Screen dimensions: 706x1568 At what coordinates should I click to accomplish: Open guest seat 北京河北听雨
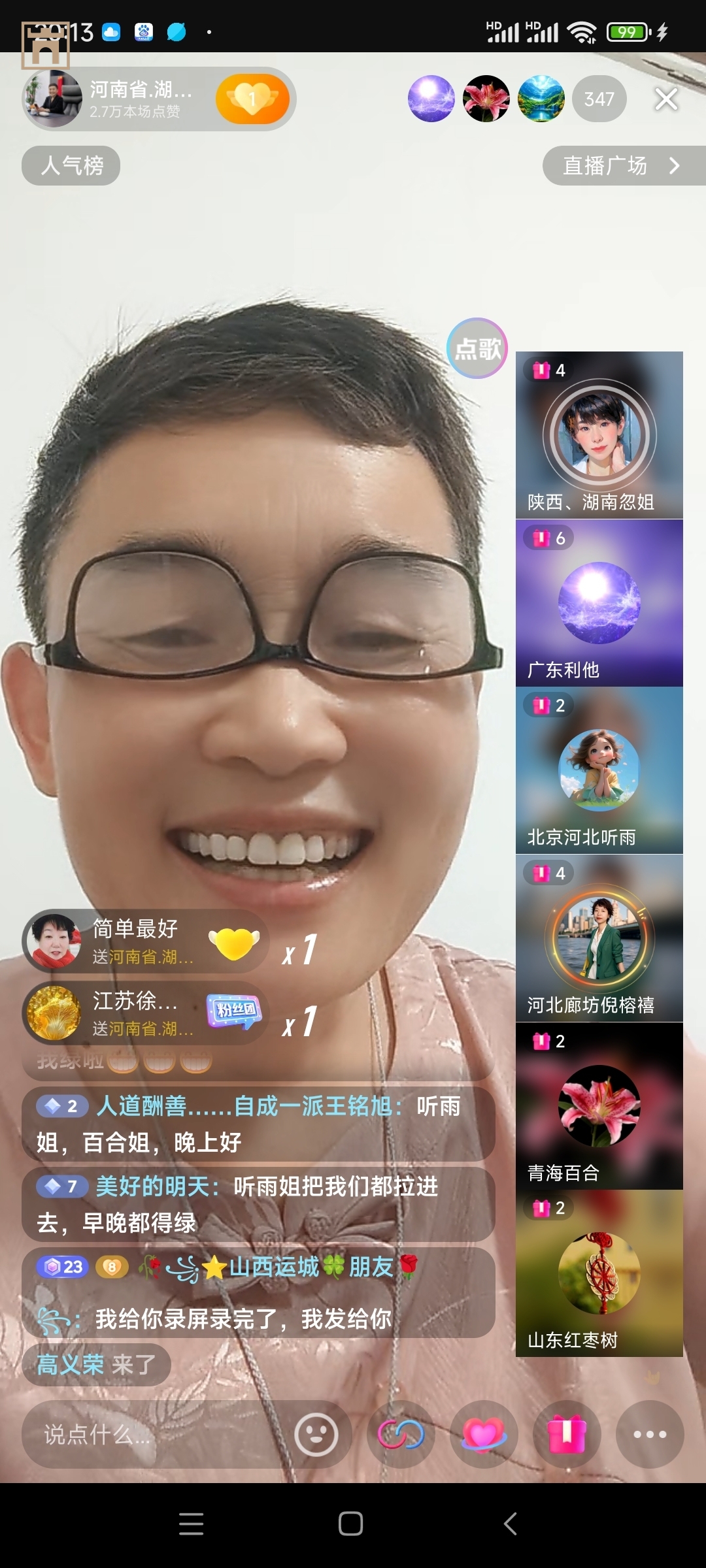click(x=599, y=770)
